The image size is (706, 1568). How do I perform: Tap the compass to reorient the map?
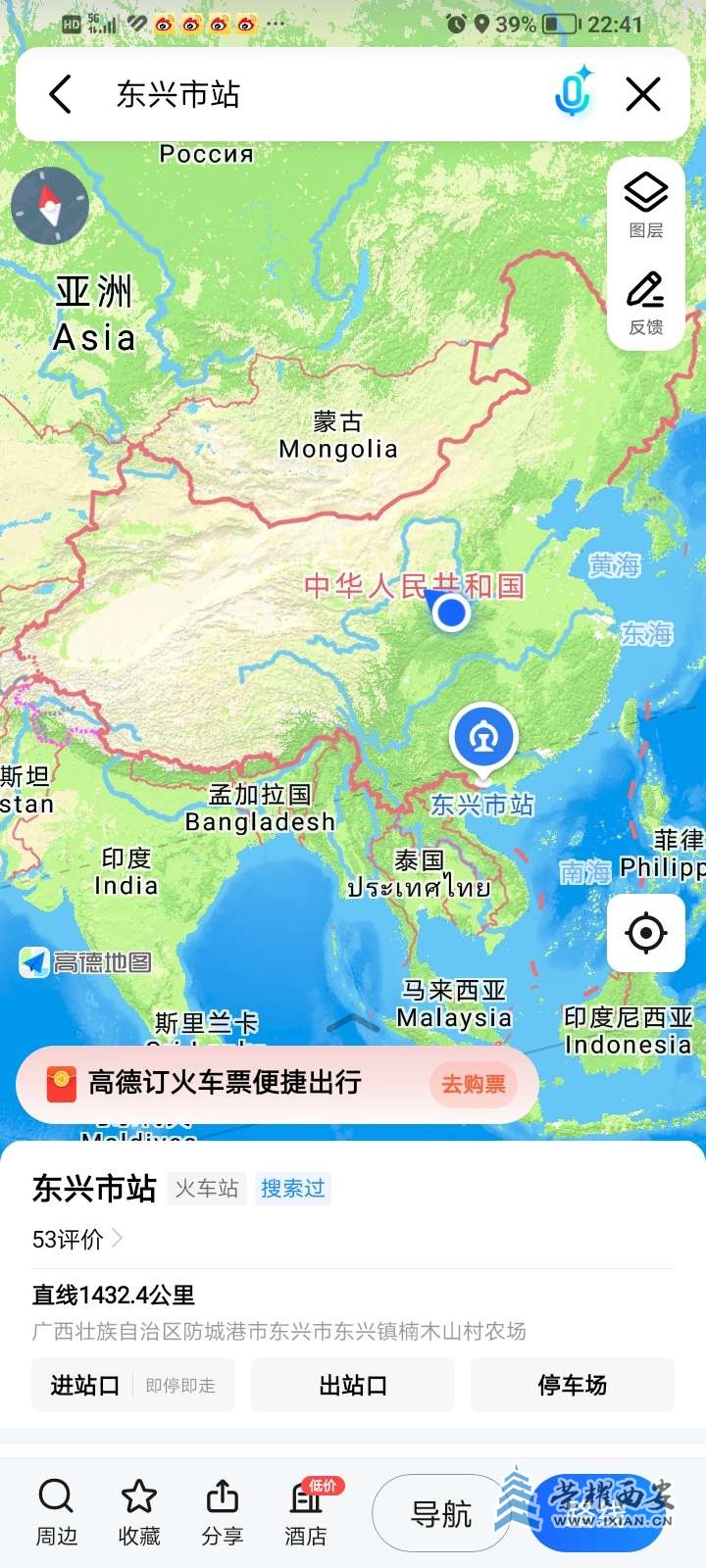[x=50, y=206]
